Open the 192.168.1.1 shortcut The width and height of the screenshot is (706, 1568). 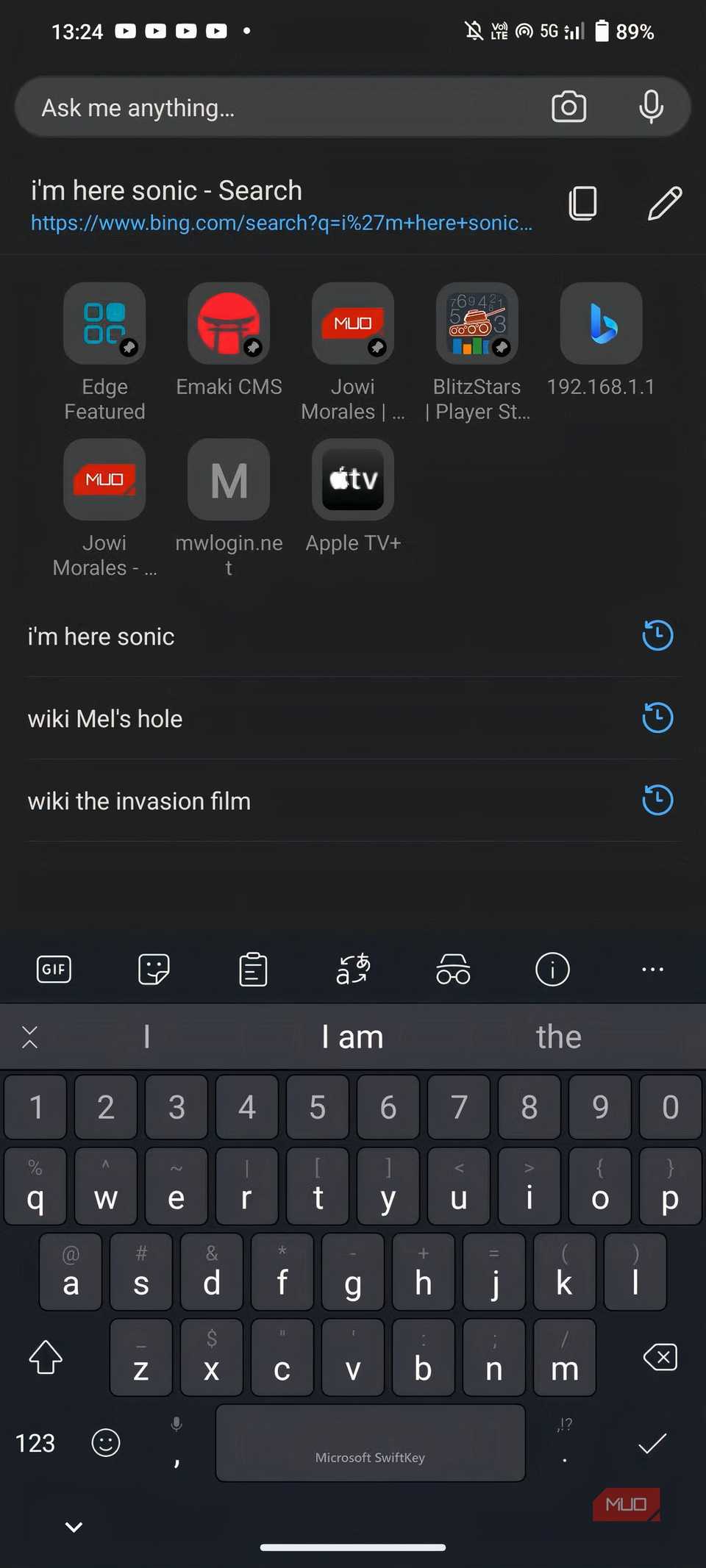coord(602,324)
